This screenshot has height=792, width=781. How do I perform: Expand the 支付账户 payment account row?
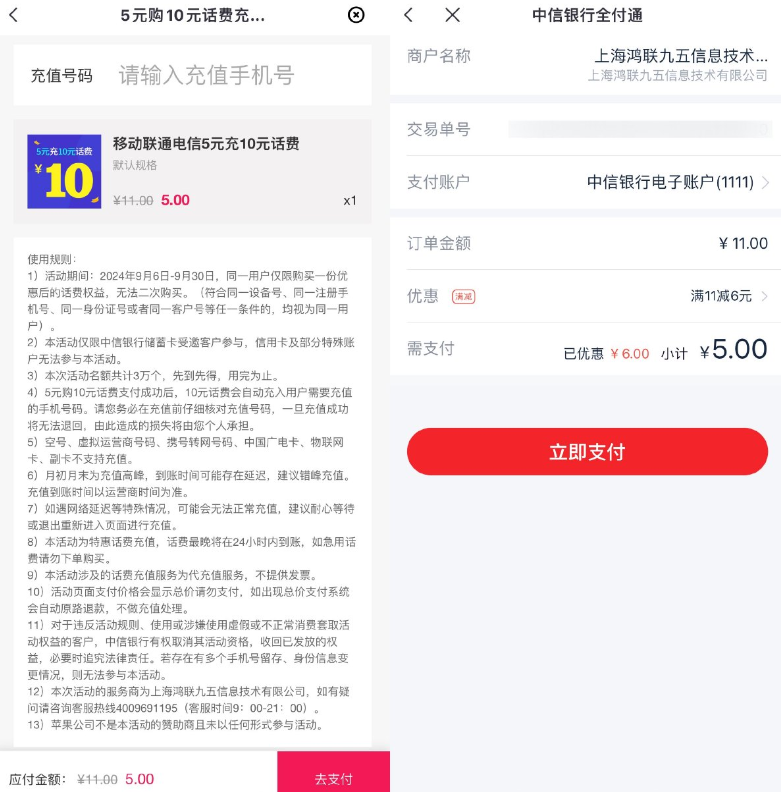[587, 181]
